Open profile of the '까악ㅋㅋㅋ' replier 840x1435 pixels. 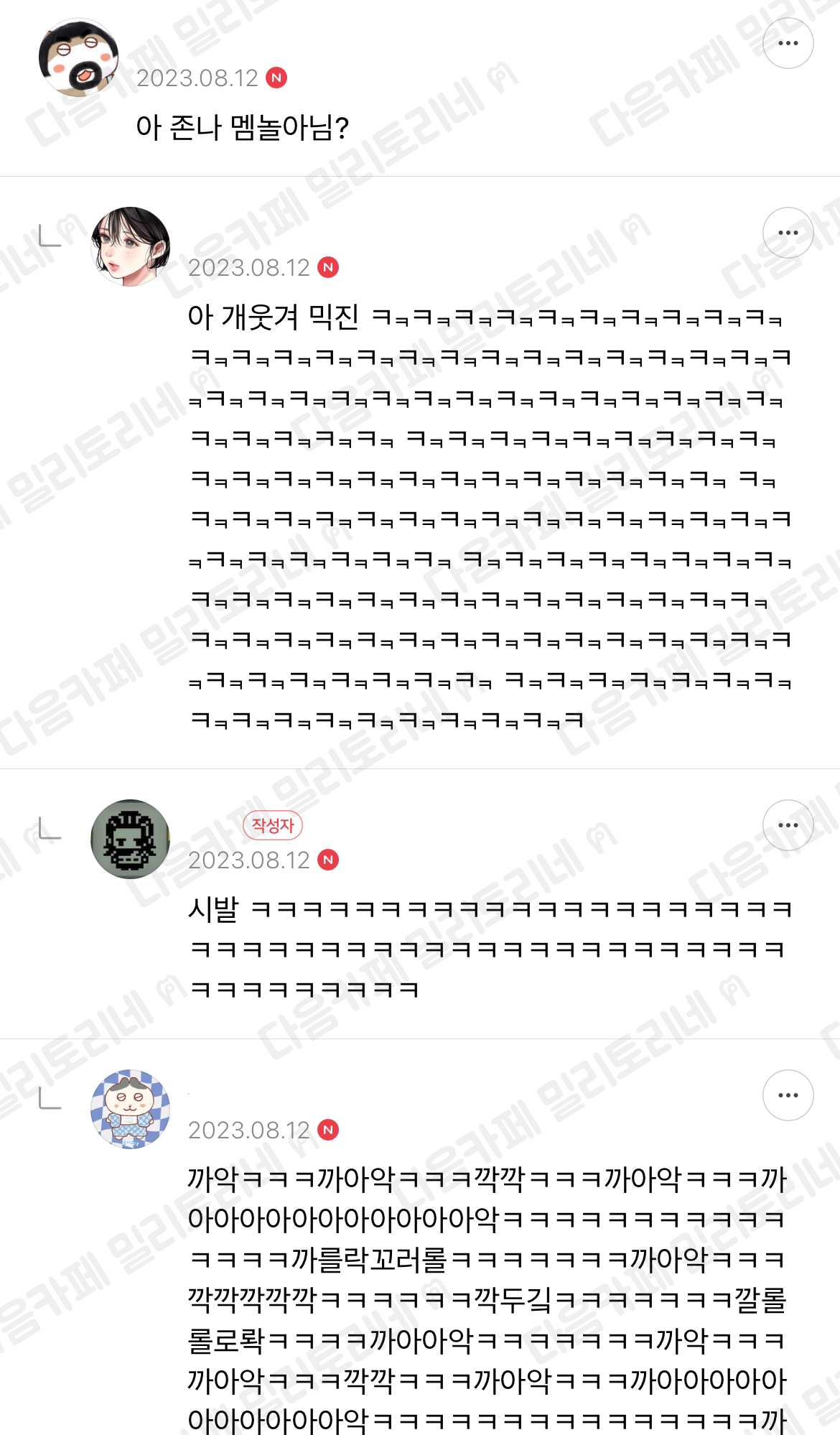131,1109
